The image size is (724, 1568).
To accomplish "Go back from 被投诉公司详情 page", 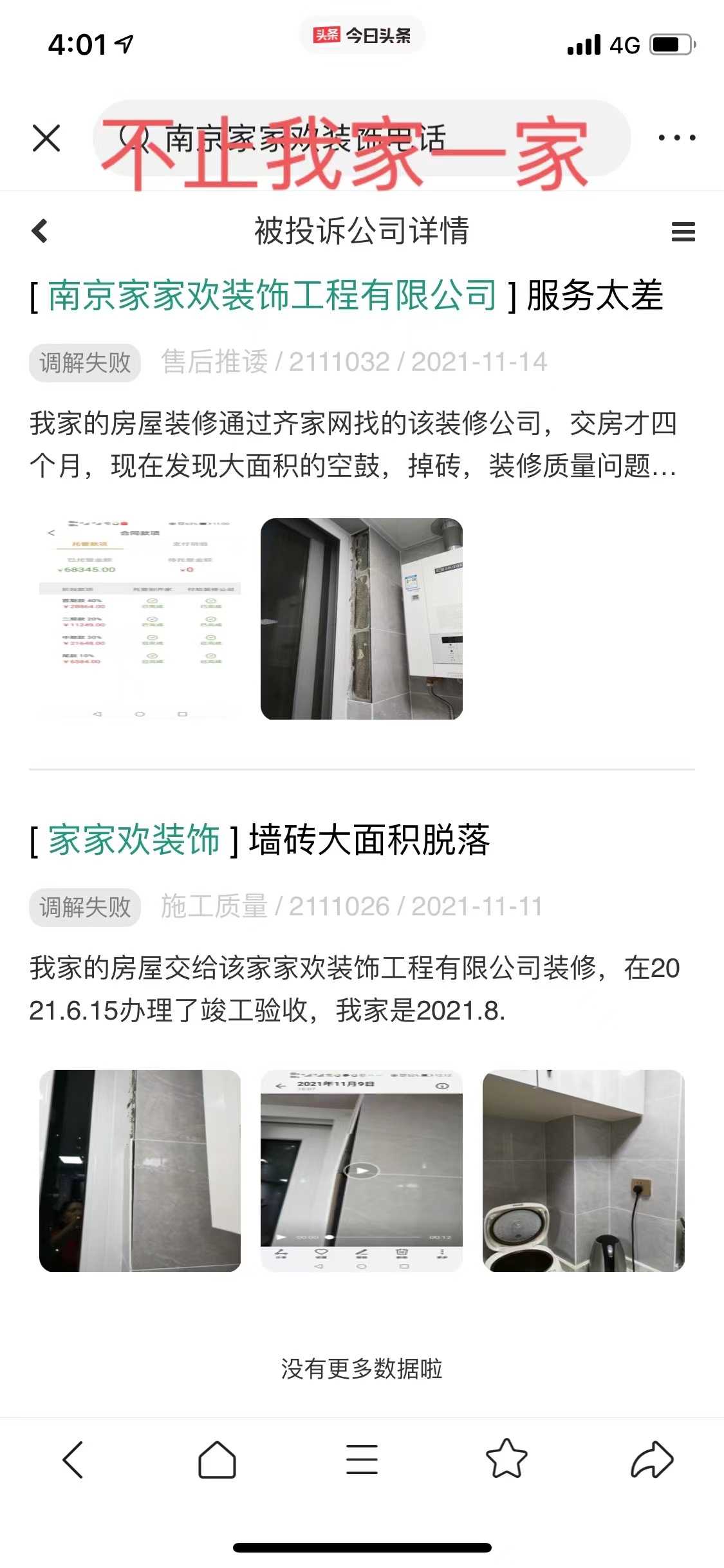I will pos(40,231).
